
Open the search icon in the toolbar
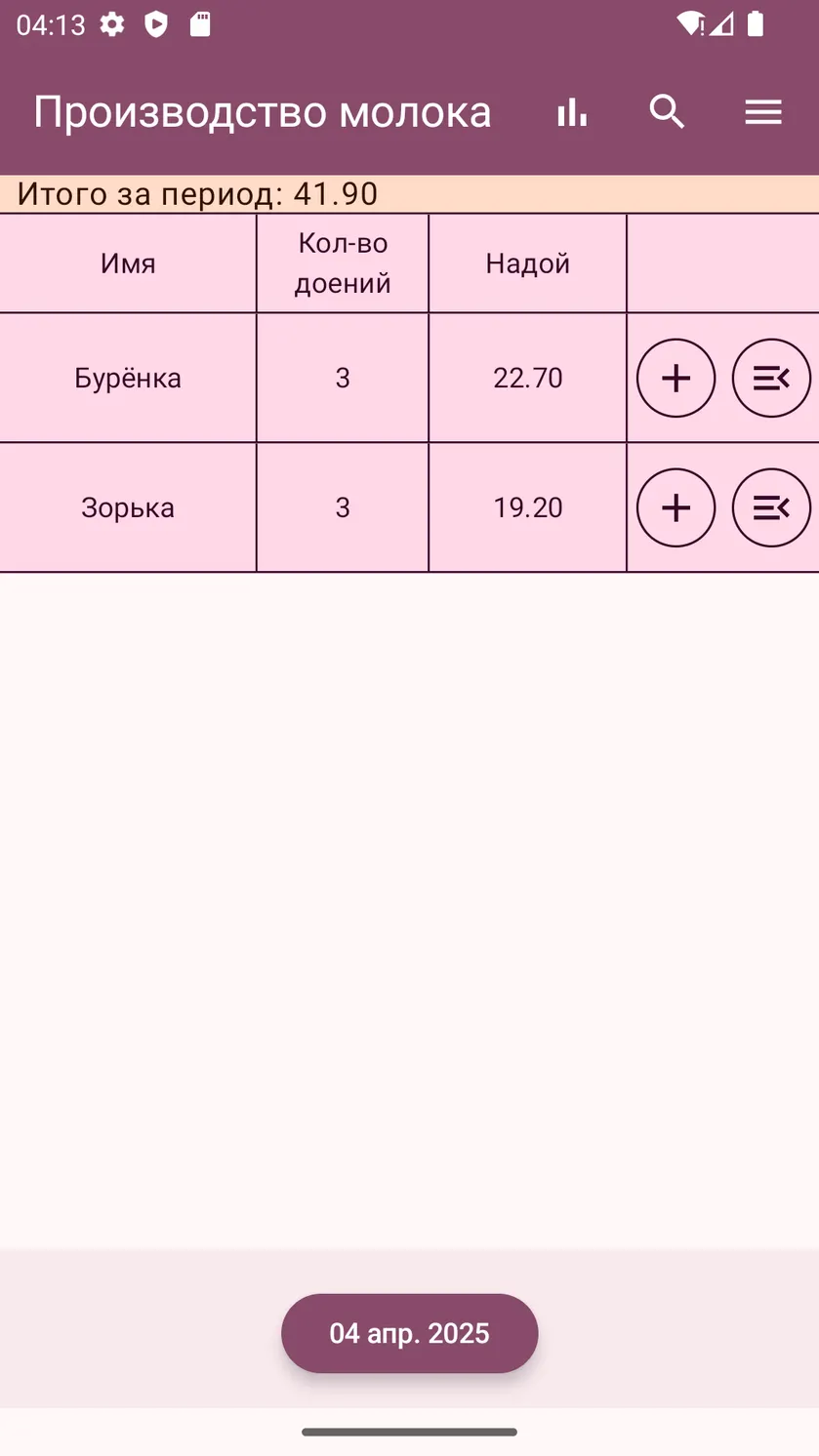coord(668,112)
